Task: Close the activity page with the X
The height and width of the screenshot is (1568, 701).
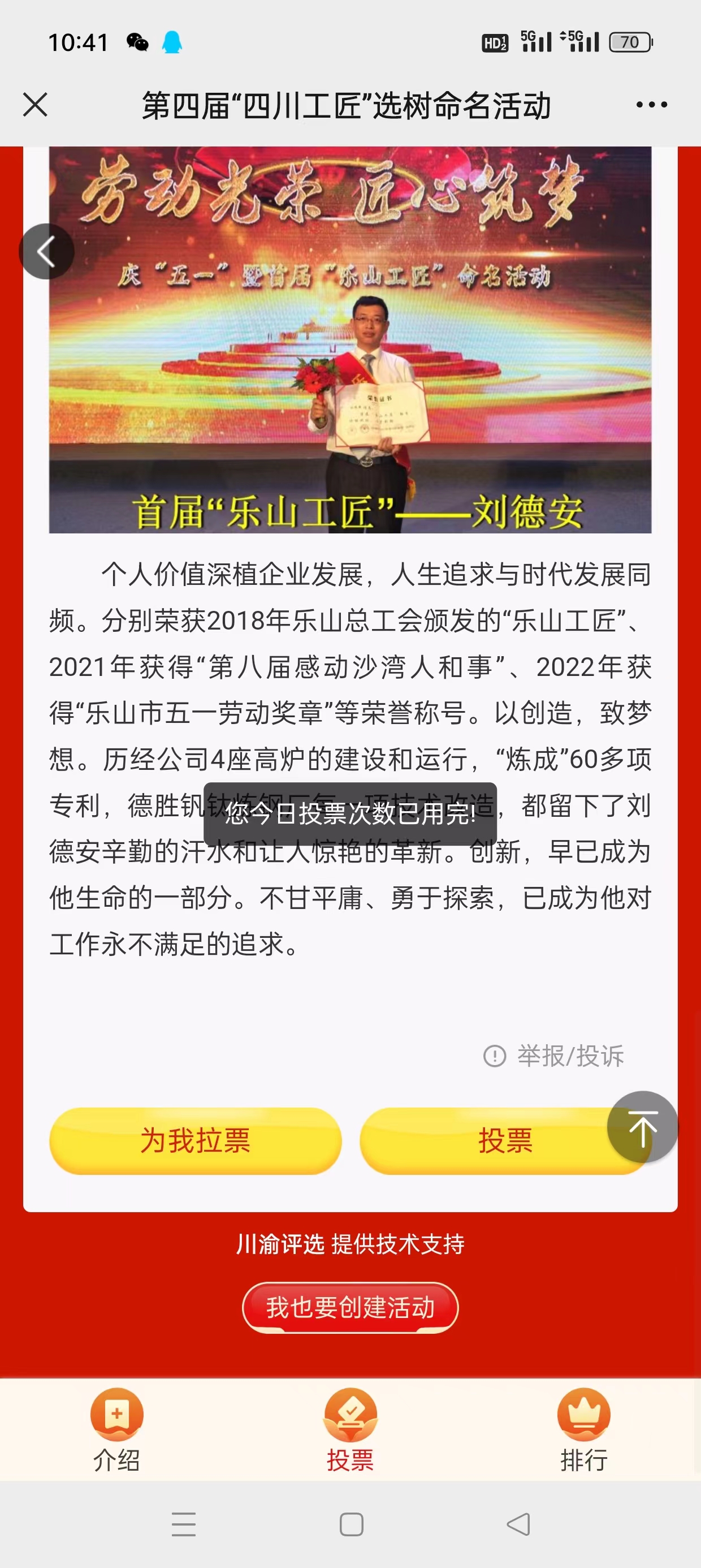Action: point(36,105)
